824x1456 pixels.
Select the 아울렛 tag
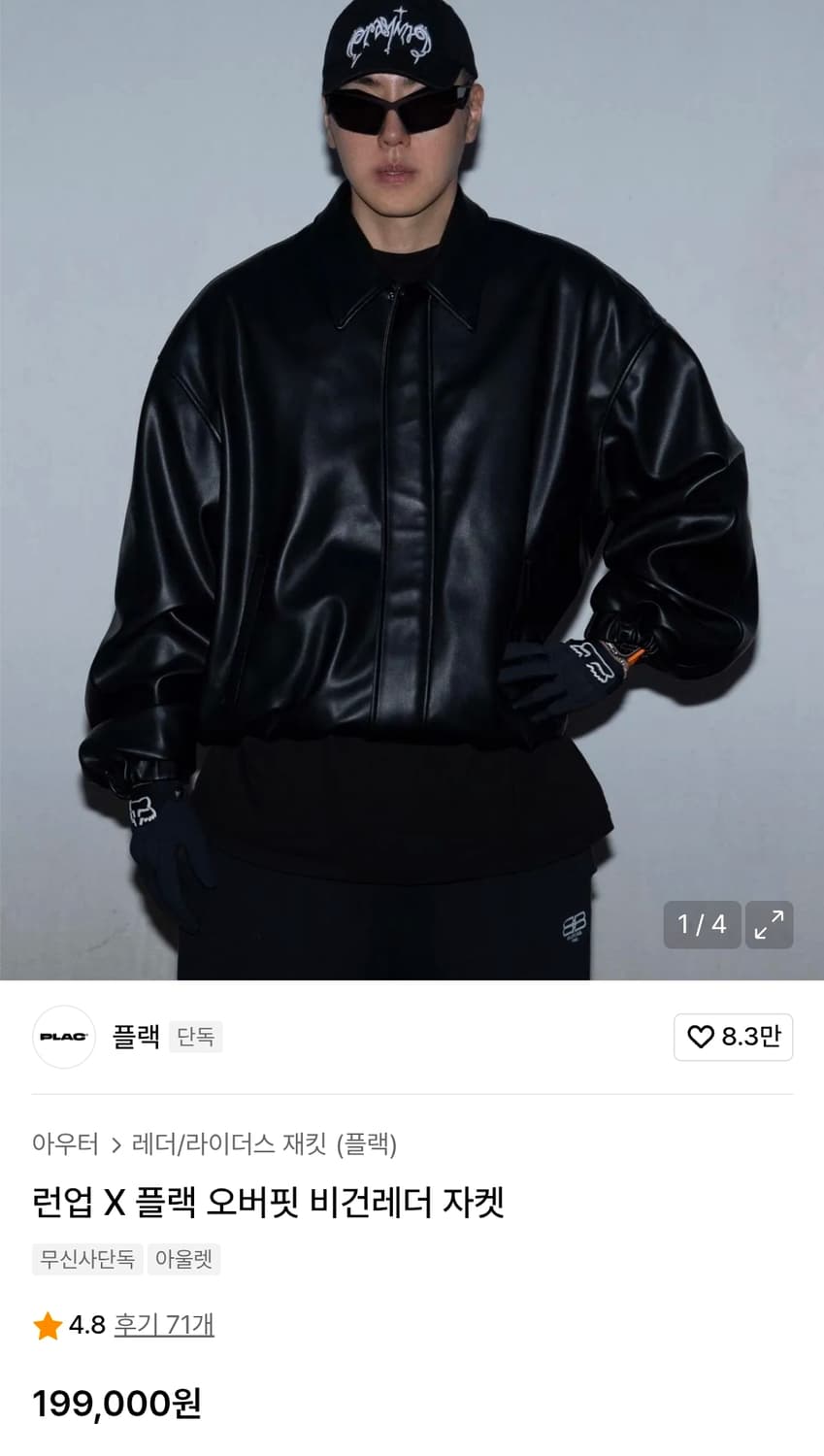pos(183,1260)
